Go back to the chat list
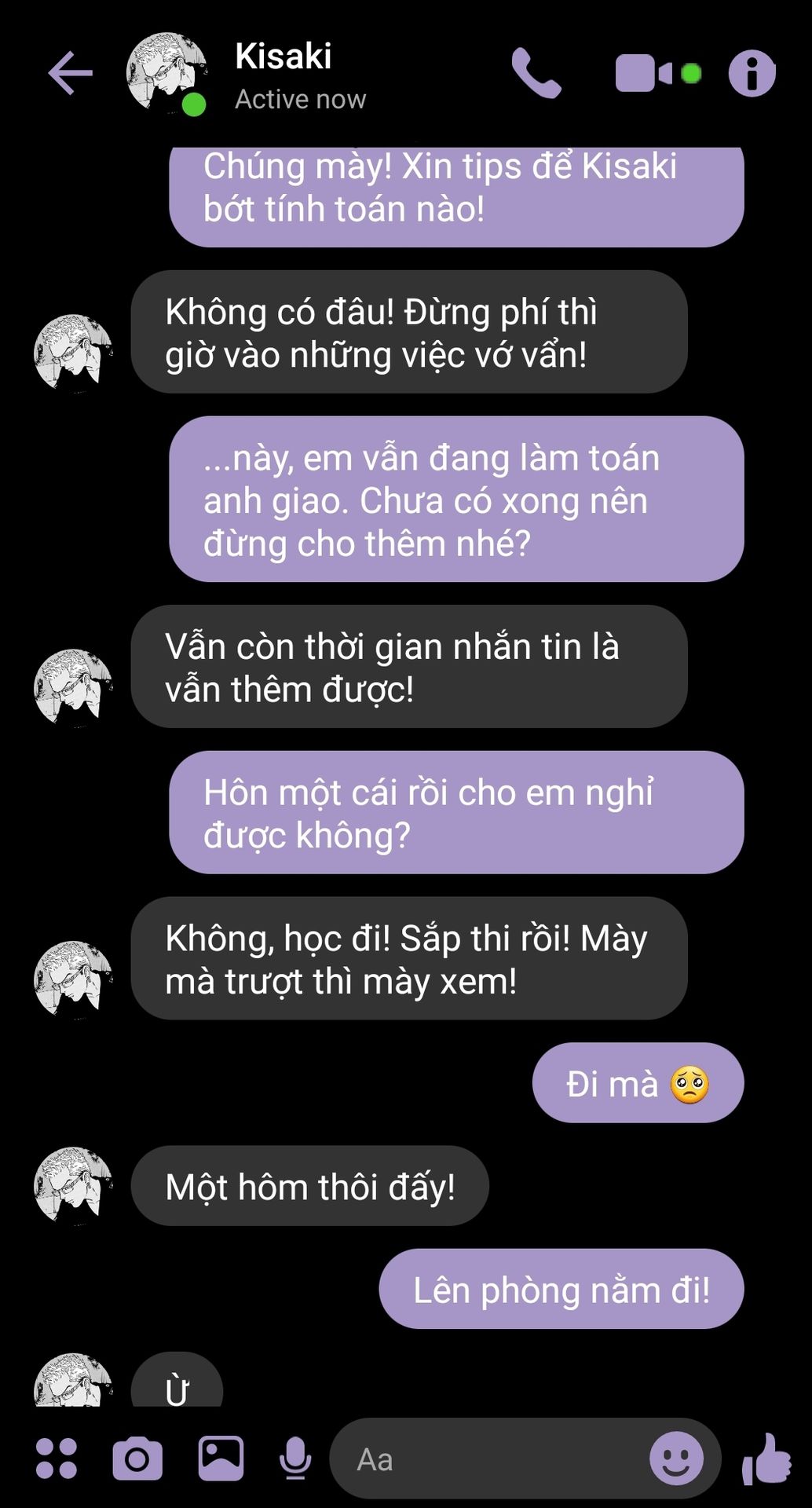 point(70,73)
